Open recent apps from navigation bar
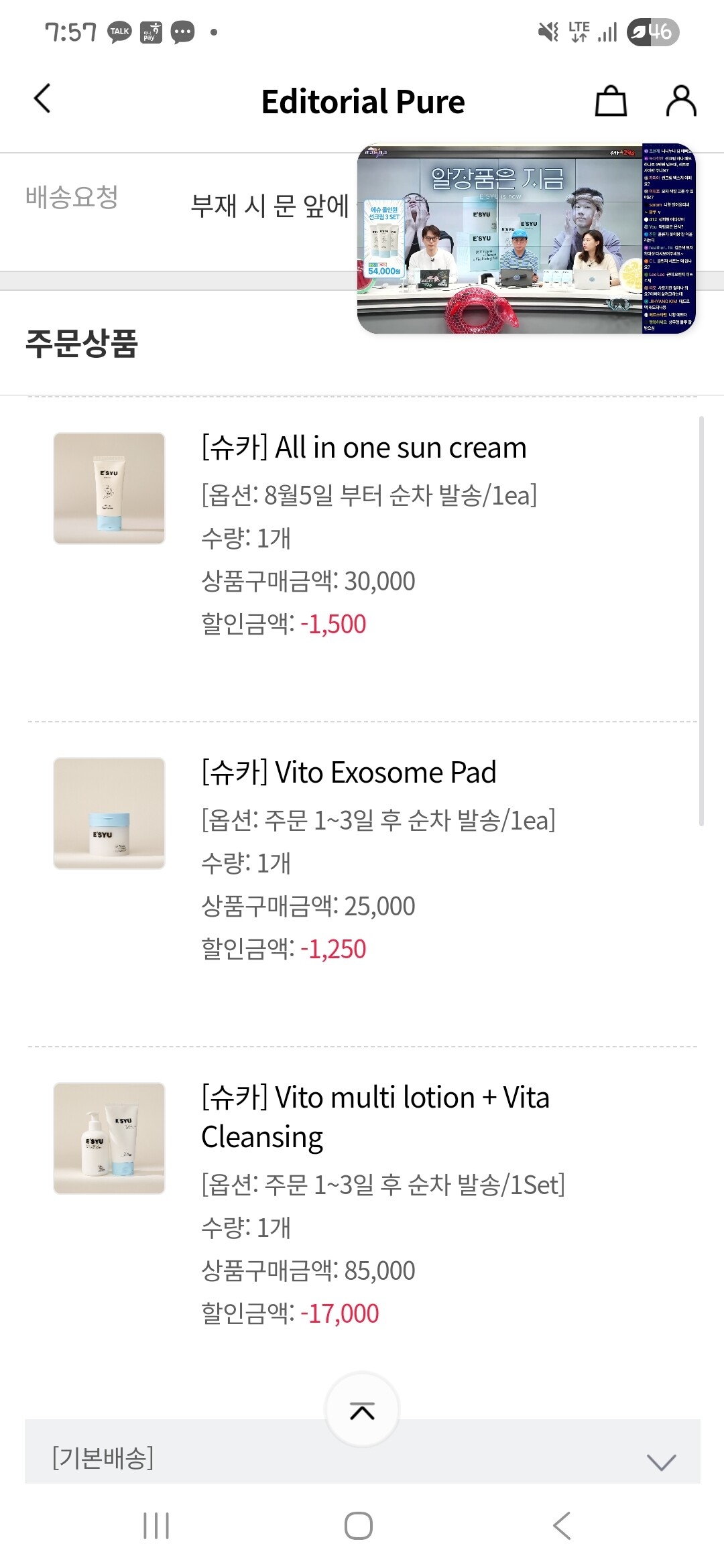The width and height of the screenshot is (724, 1568). click(156, 1526)
